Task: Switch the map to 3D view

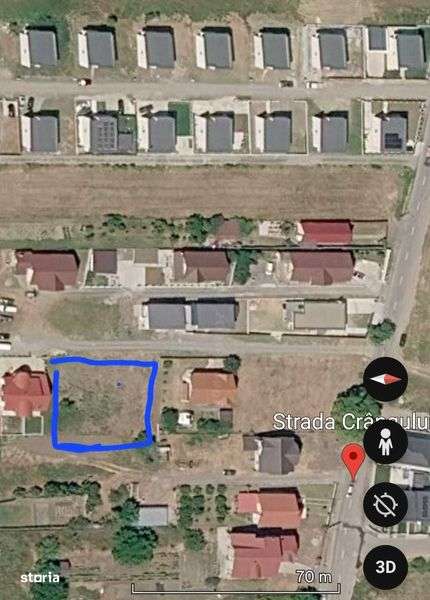Action: (x=385, y=567)
